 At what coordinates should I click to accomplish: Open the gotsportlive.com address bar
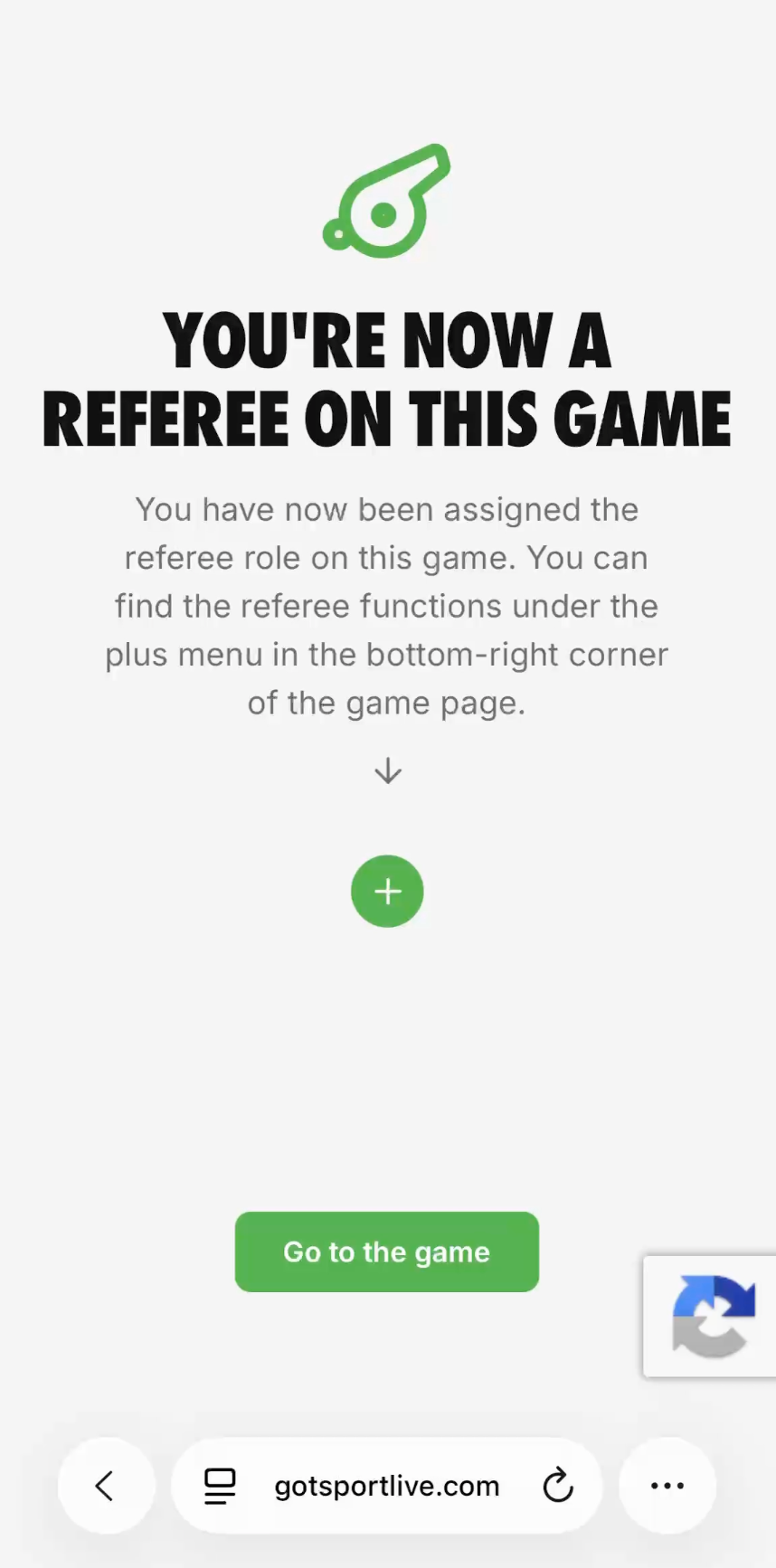(x=387, y=1486)
